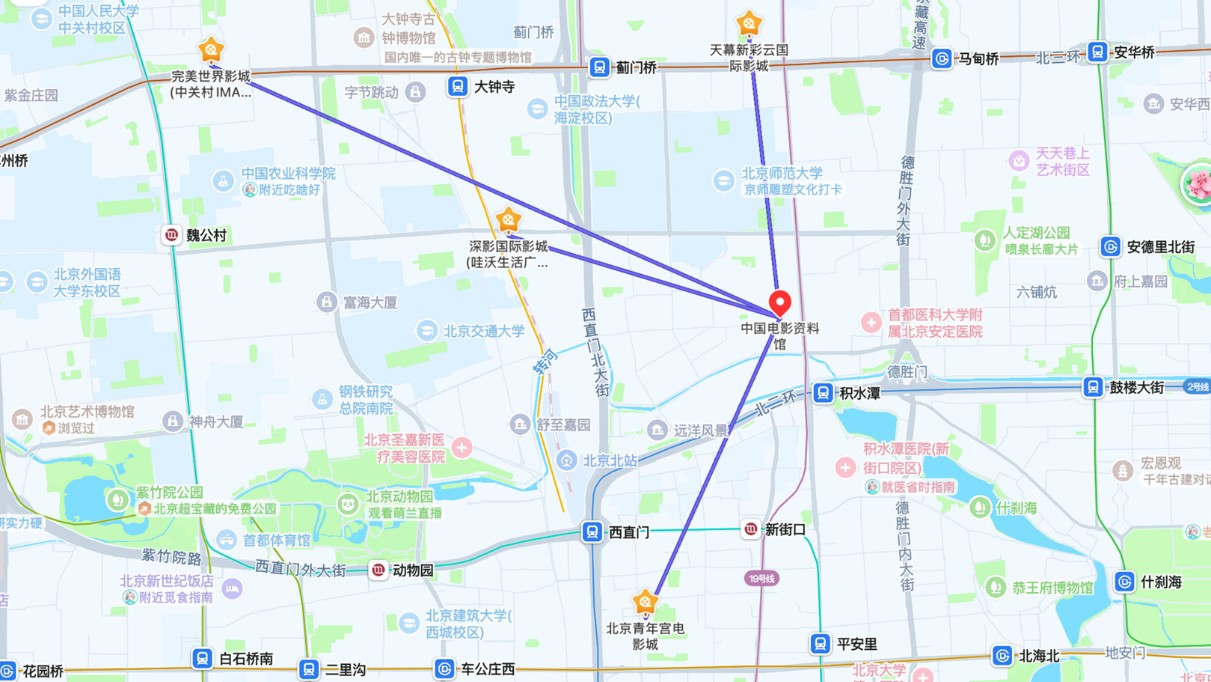Viewport: 1211px width, 682px height.
Task: Tap the 新街口 station icon
Action: 750,529
